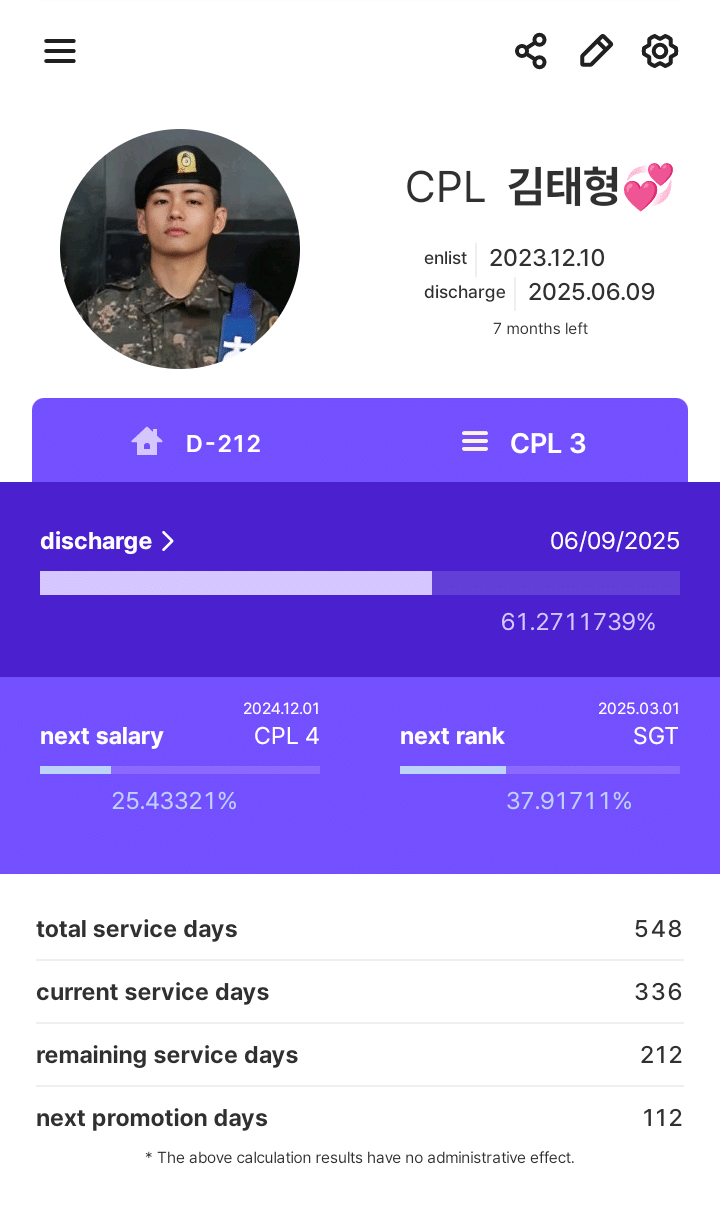This screenshot has width=720, height=1219.
Task: Tap the soldier profile photo
Action: [180, 249]
